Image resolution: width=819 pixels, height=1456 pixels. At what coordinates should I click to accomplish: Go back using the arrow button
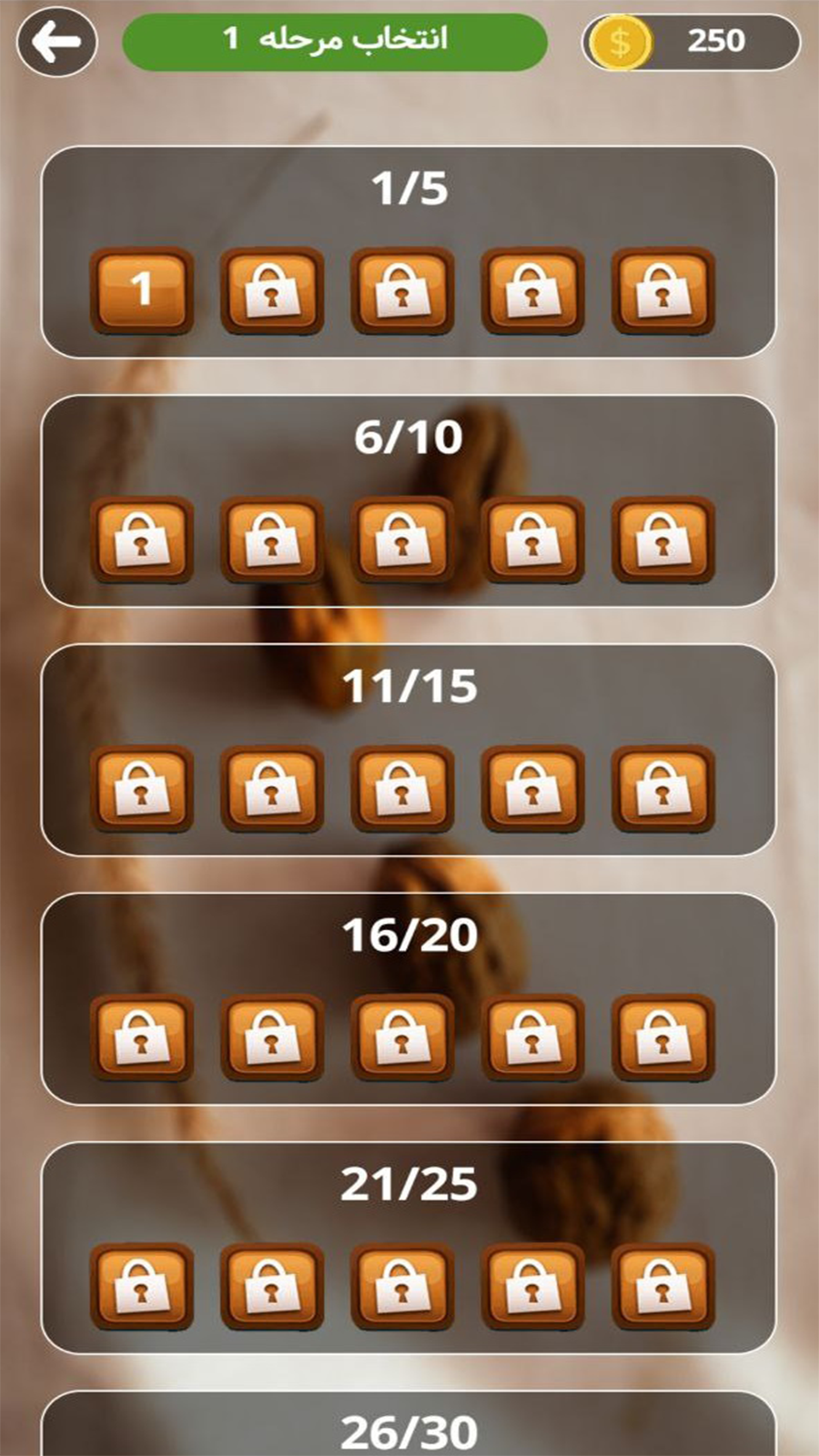tap(56, 41)
